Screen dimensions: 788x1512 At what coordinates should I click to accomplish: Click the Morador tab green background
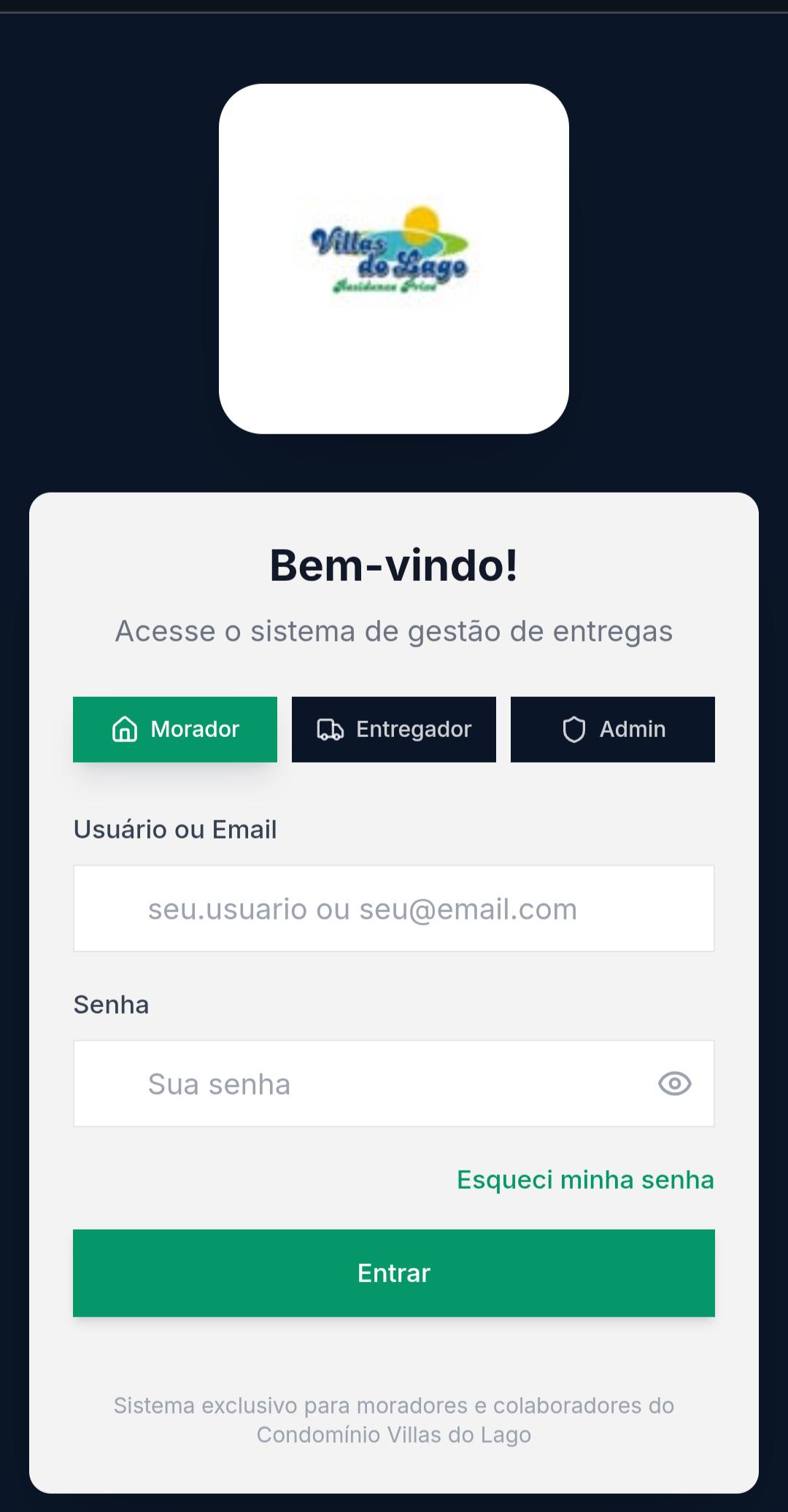pos(175,728)
